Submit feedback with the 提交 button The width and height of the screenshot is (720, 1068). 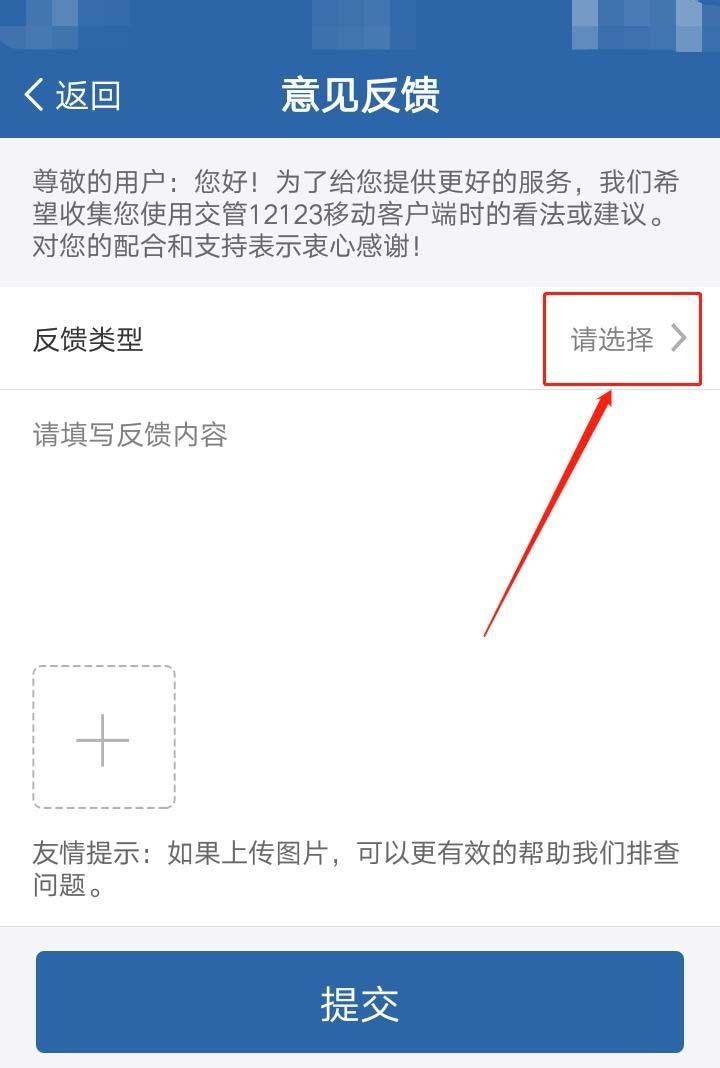(x=360, y=1002)
